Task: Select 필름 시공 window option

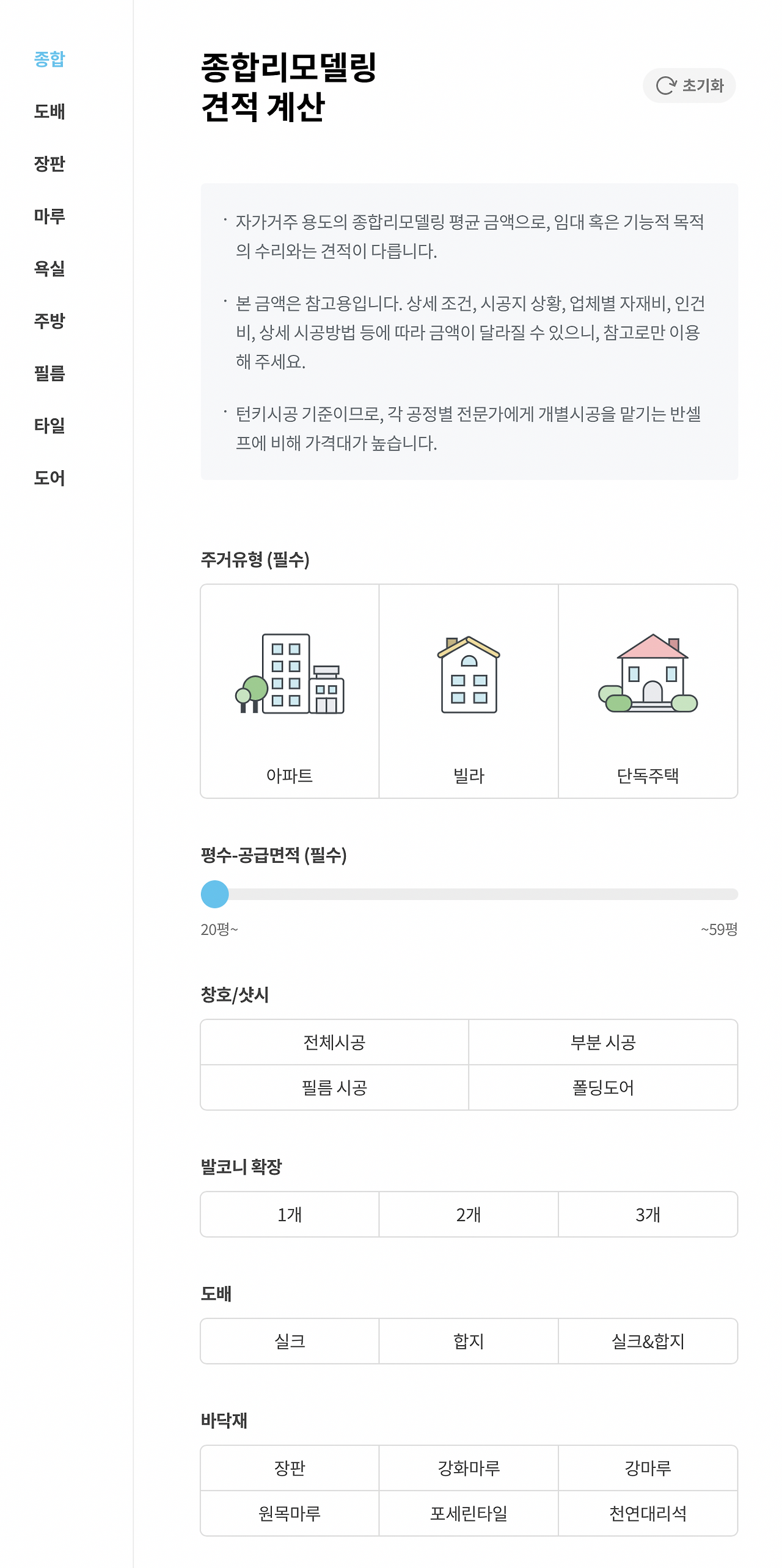Action: coord(334,1087)
